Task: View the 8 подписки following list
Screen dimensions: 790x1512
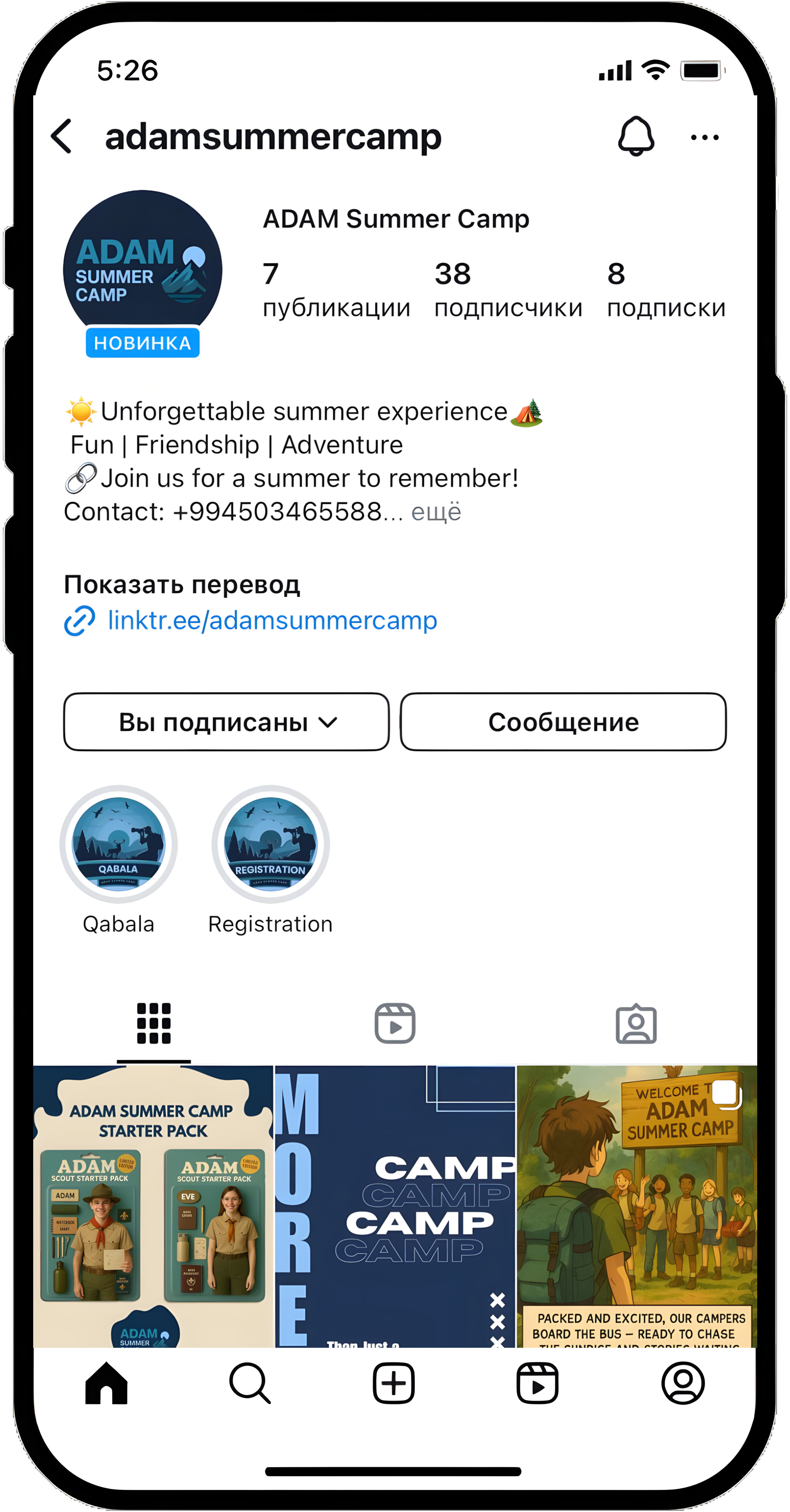Action: pos(666,290)
